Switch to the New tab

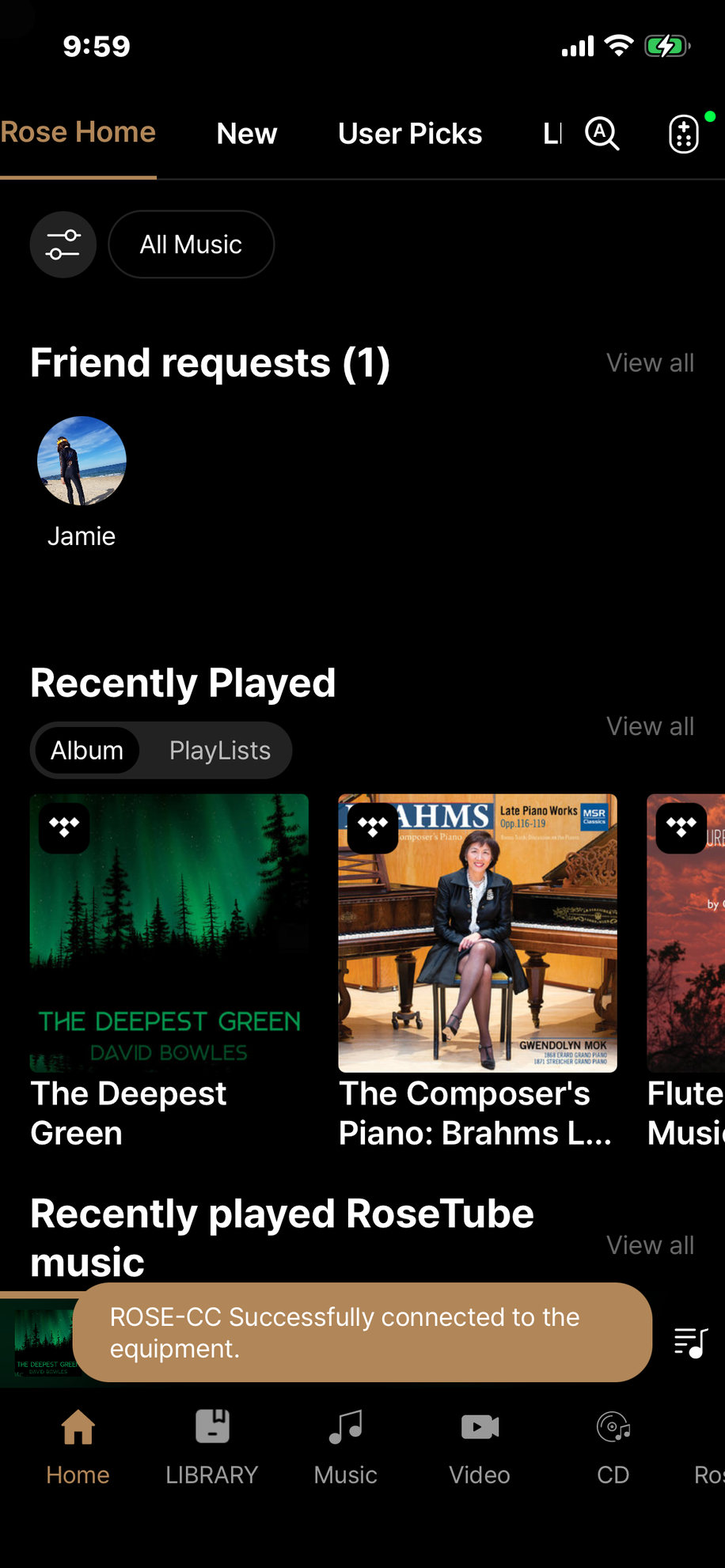[x=247, y=134]
